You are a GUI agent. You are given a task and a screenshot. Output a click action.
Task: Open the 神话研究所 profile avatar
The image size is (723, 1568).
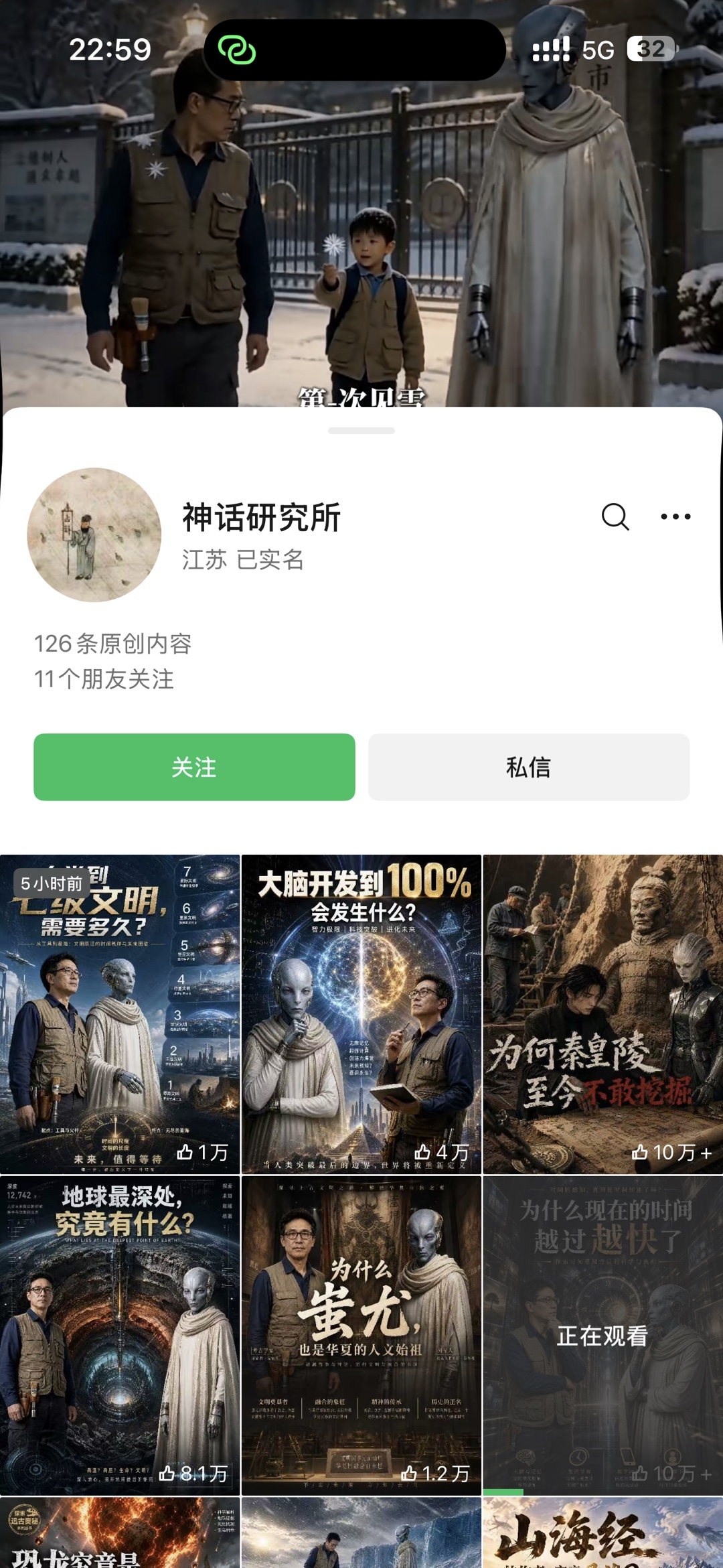[94, 534]
